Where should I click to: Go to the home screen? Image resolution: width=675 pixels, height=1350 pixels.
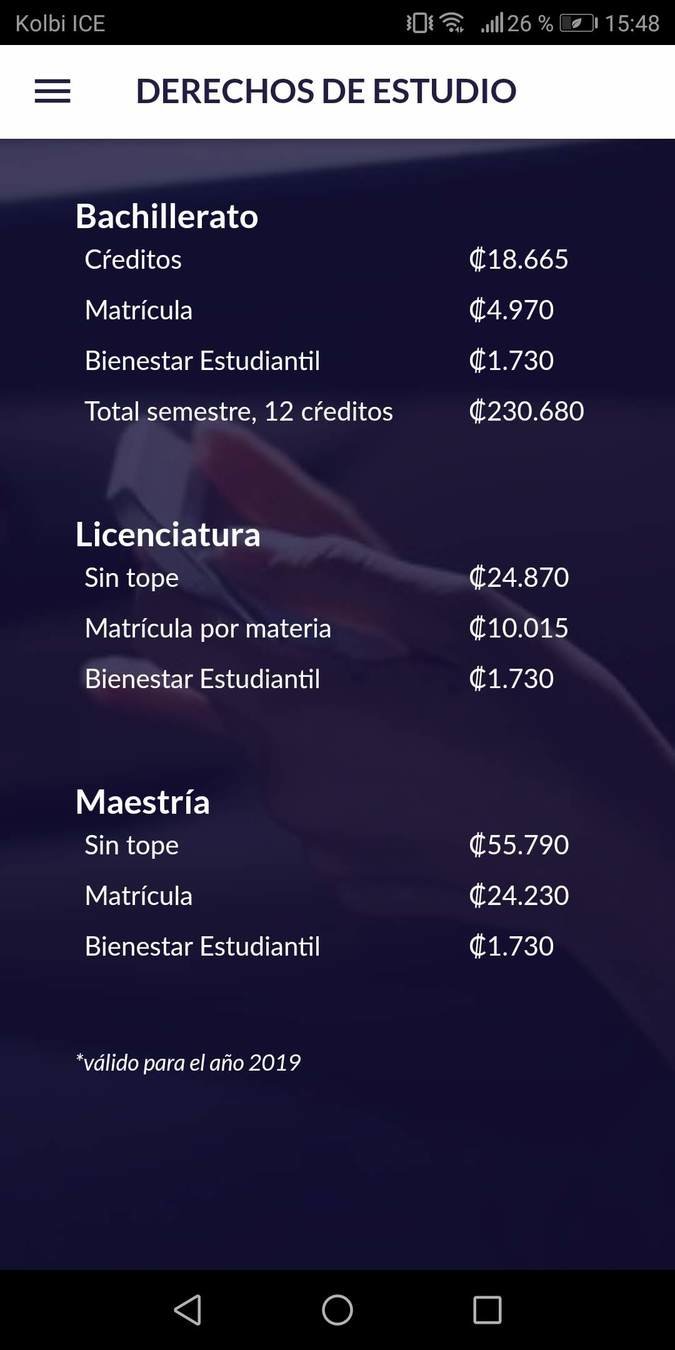(x=337, y=1309)
